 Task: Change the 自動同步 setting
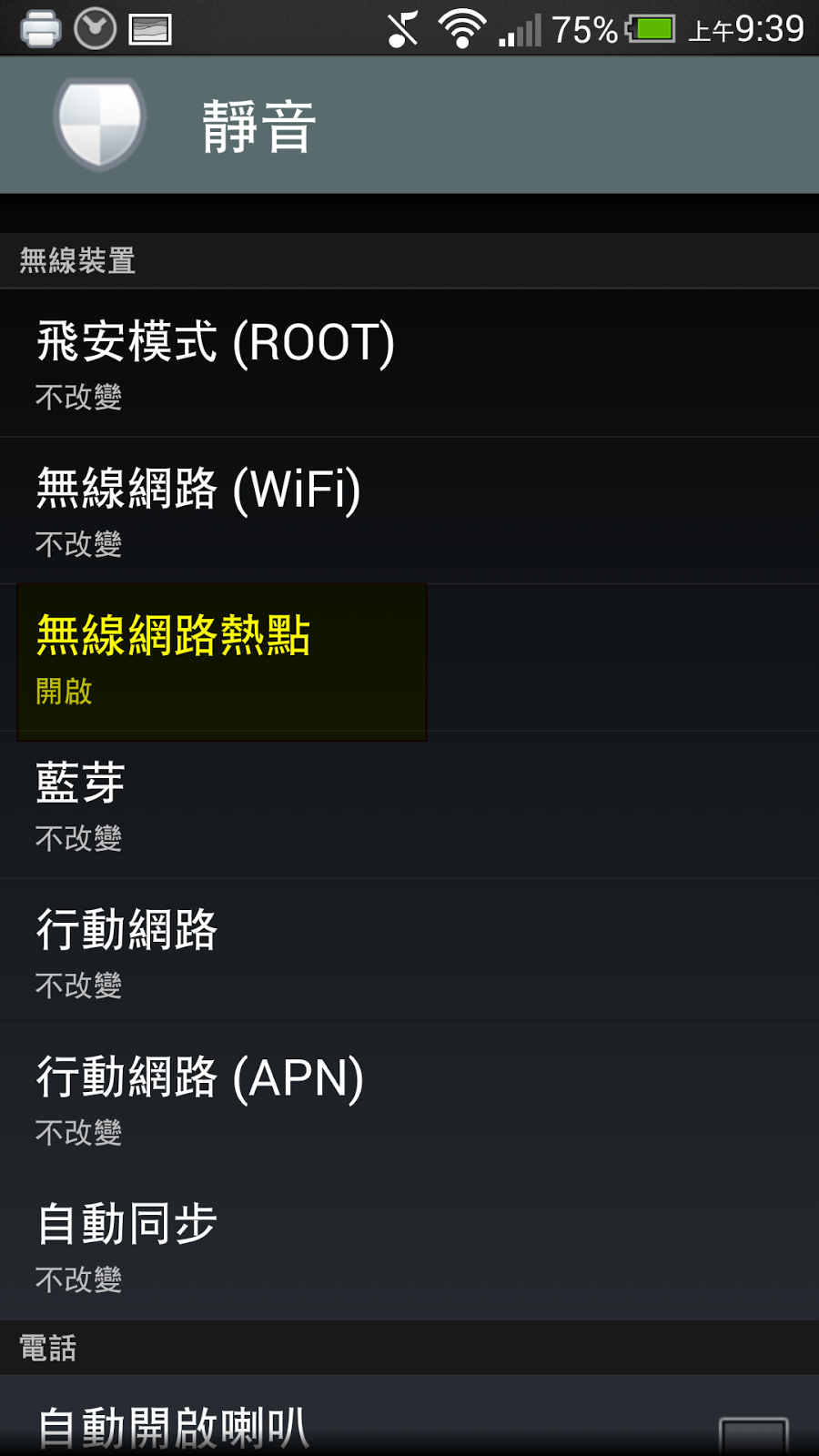coord(409,1247)
